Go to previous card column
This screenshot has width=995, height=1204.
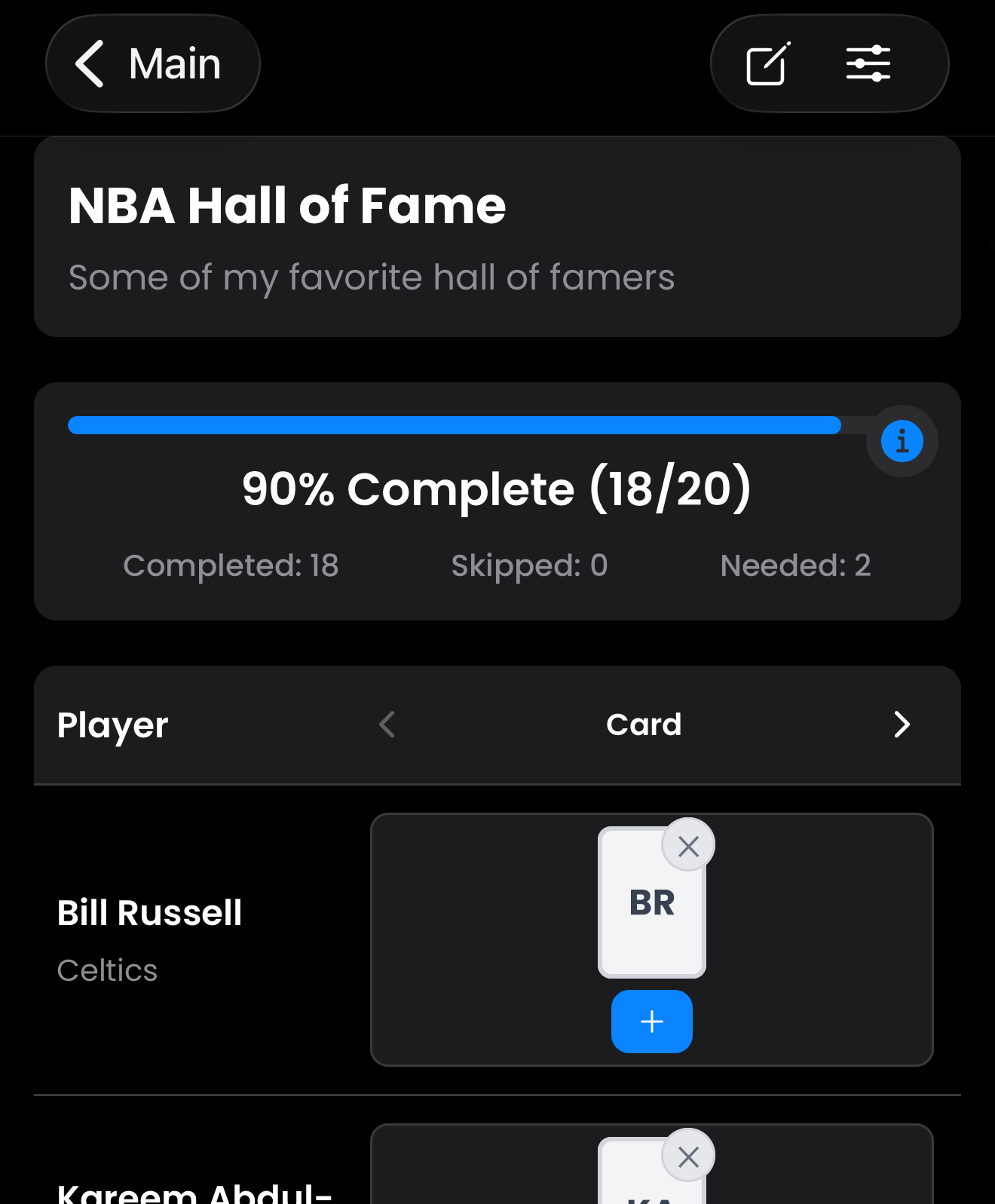[387, 725]
